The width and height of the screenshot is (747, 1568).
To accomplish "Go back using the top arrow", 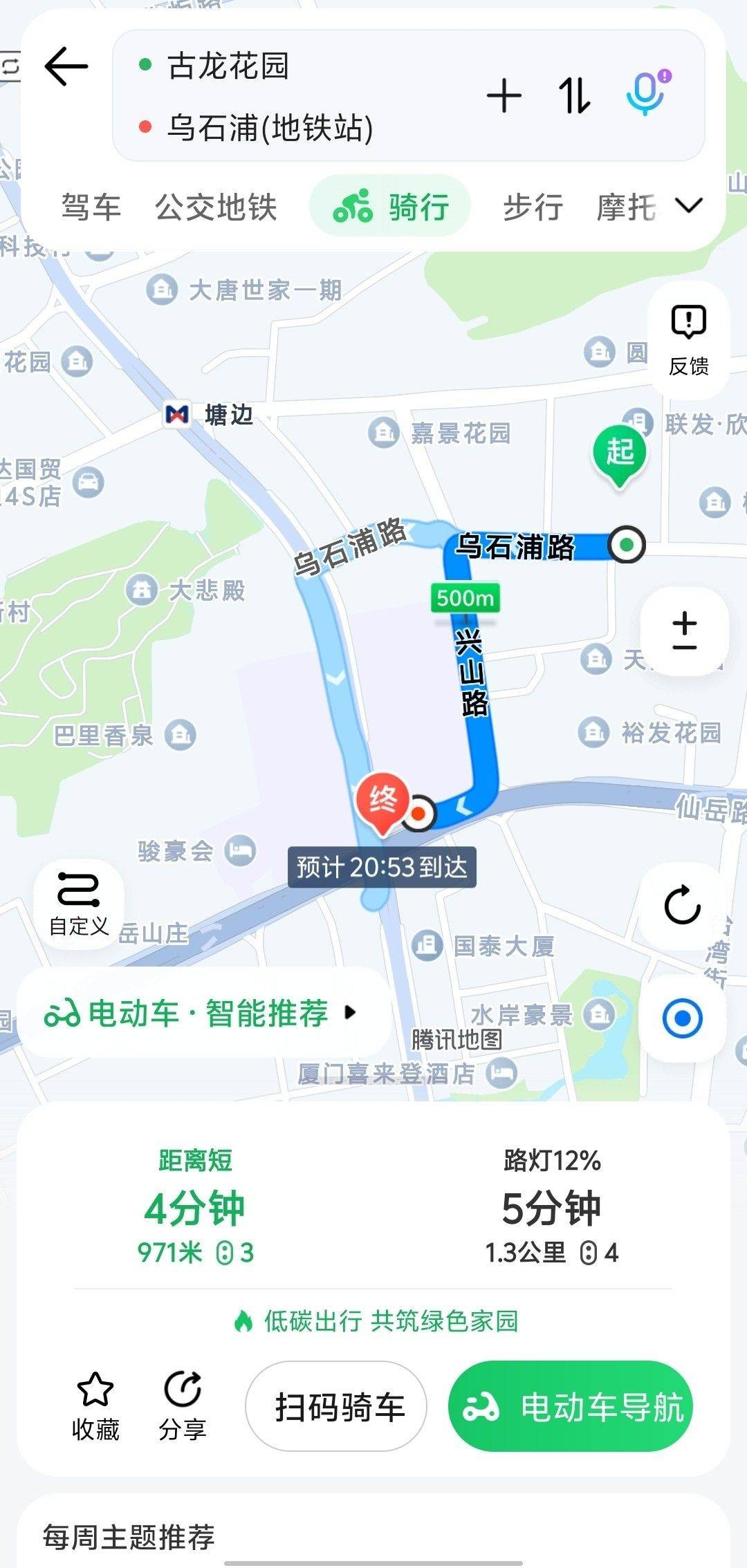I will (x=66, y=66).
